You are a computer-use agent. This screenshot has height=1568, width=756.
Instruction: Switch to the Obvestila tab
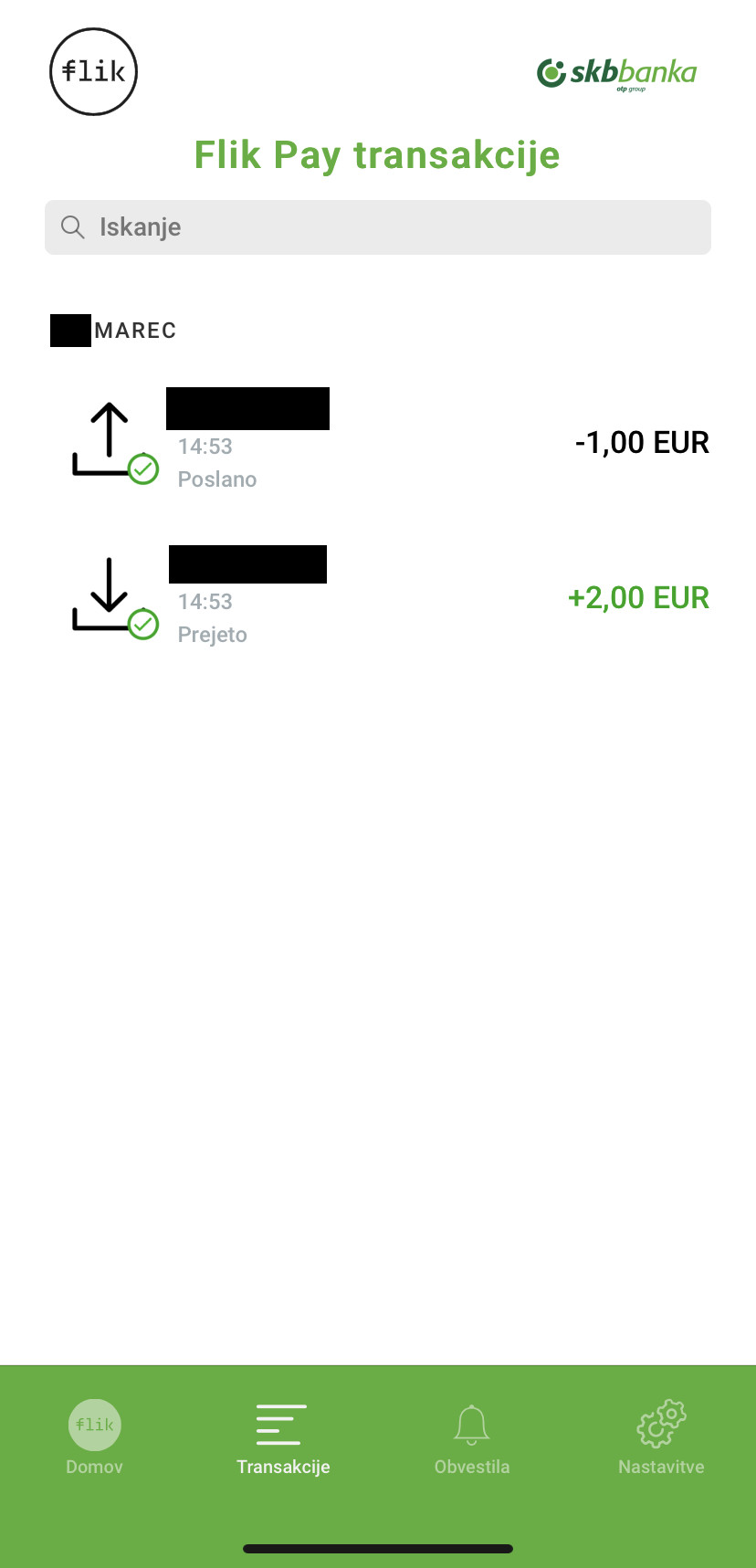point(472,1437)
